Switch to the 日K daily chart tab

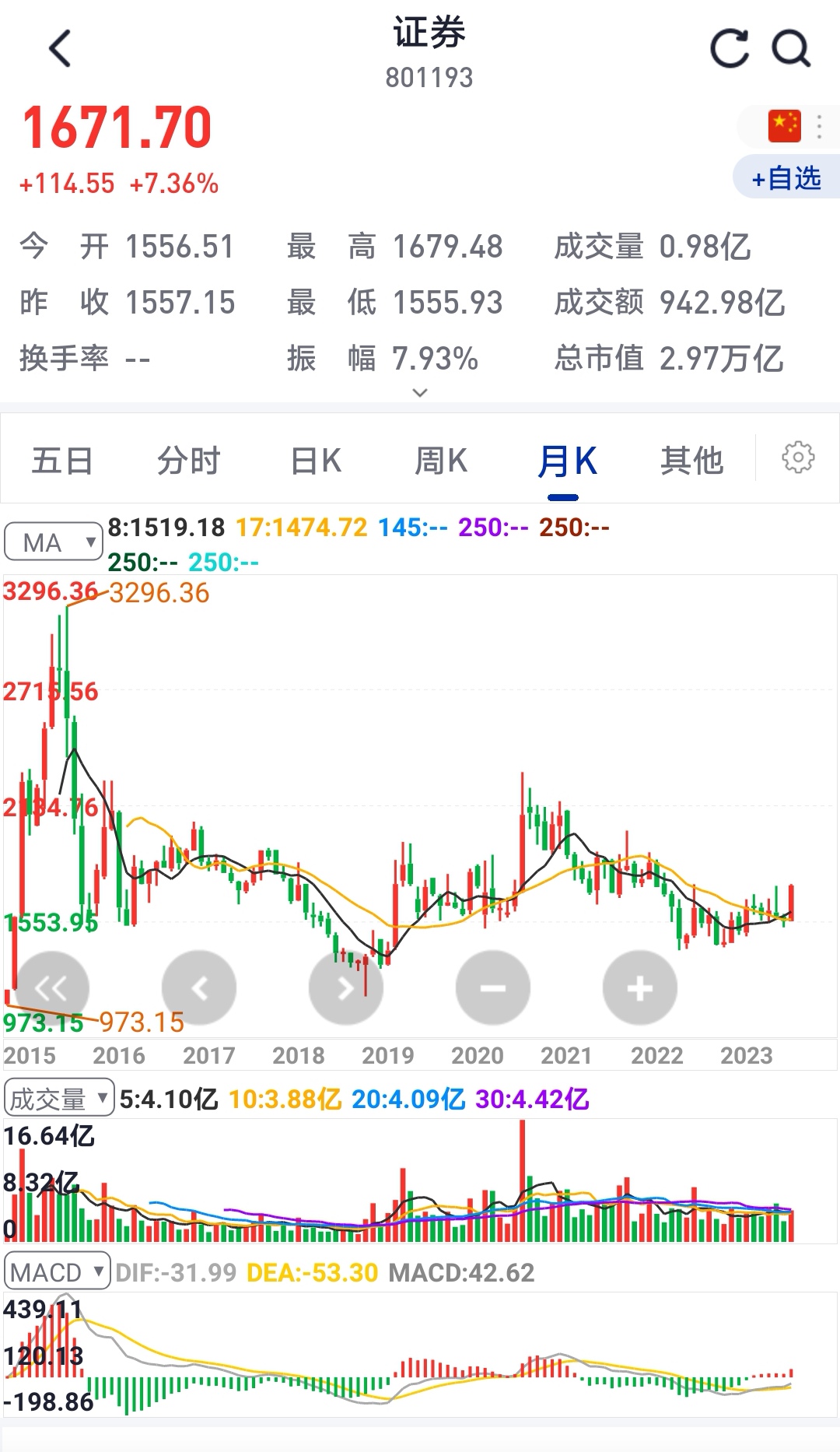pos(315,459)
